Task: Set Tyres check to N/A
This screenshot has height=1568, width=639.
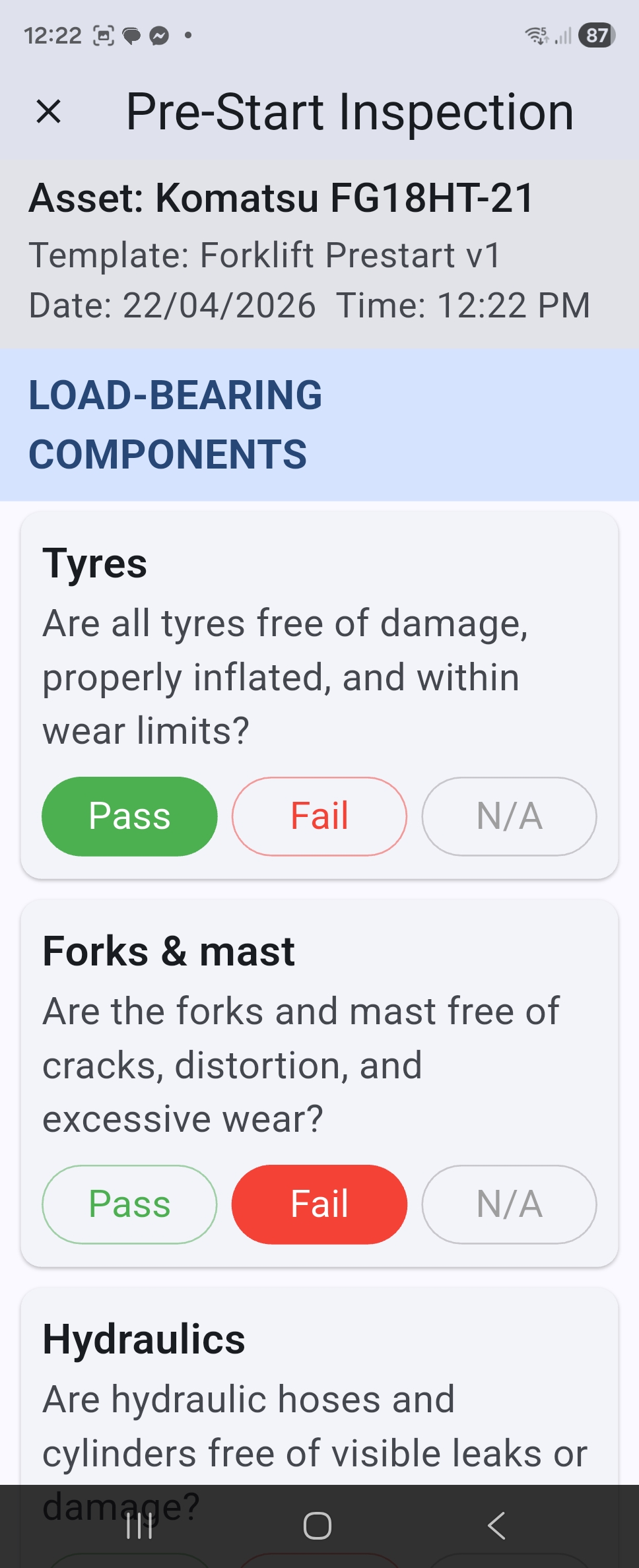Action: [x=509, y=816]
